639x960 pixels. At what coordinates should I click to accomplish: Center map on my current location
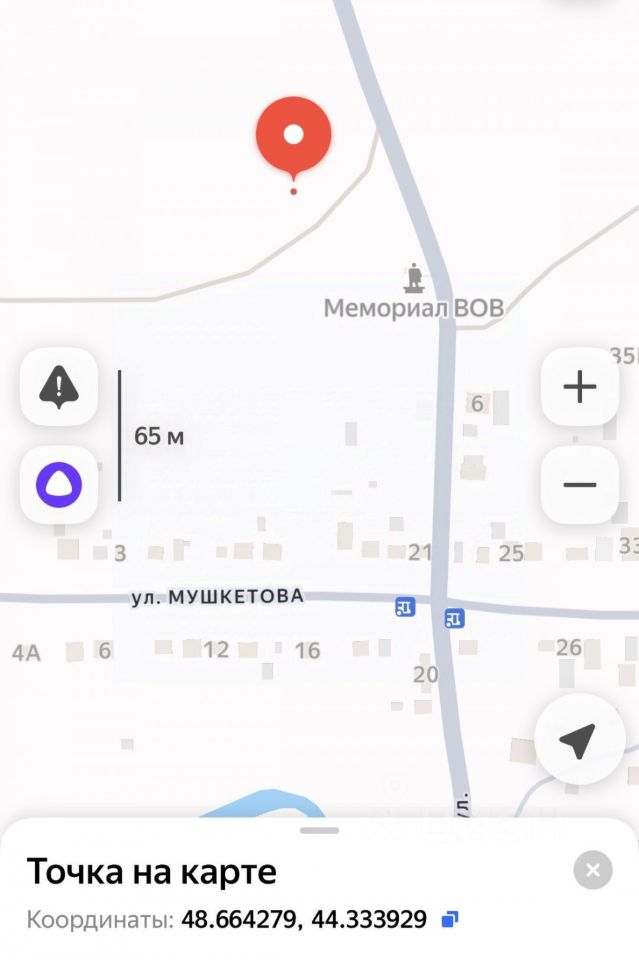pos(577,741)
